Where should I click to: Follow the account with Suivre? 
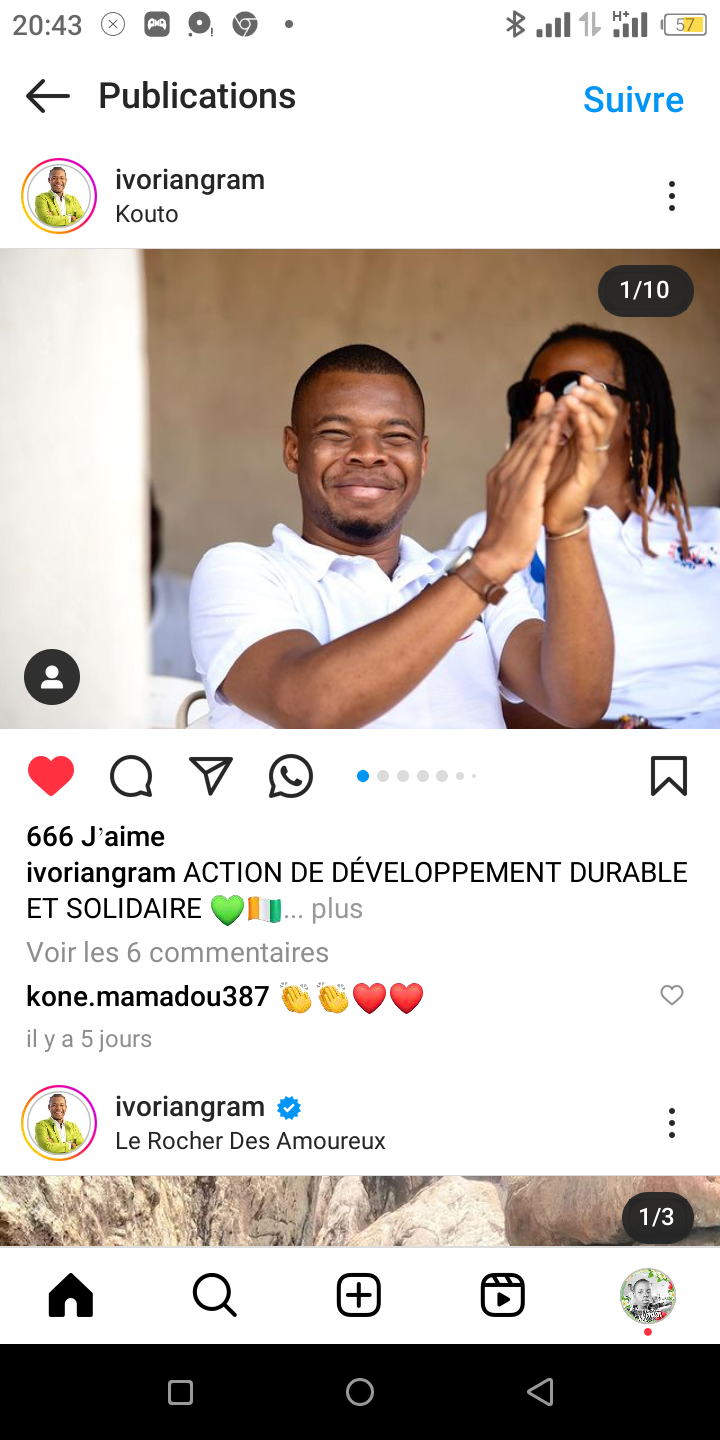[633, 99]
